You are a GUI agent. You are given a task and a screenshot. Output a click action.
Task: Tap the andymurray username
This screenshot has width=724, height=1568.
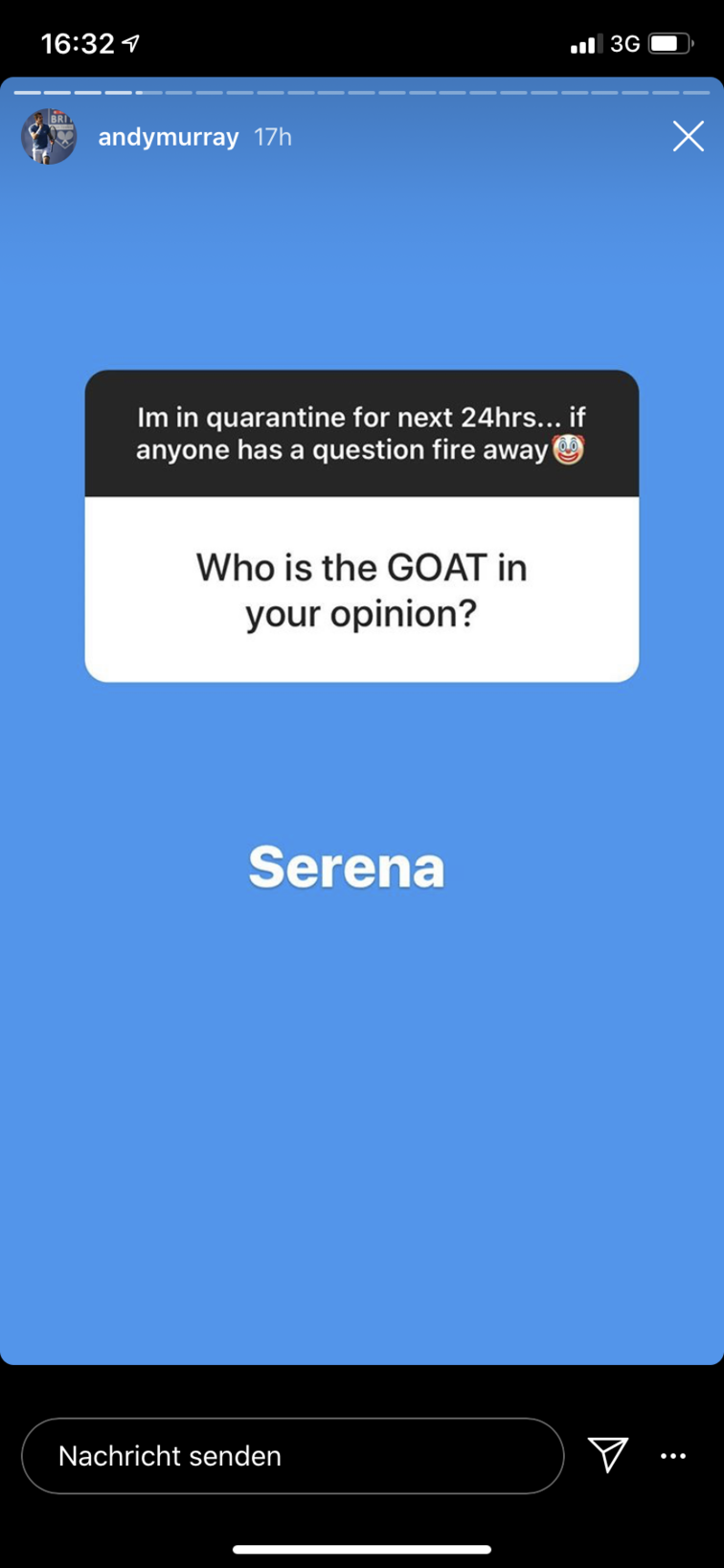(169, 137)
